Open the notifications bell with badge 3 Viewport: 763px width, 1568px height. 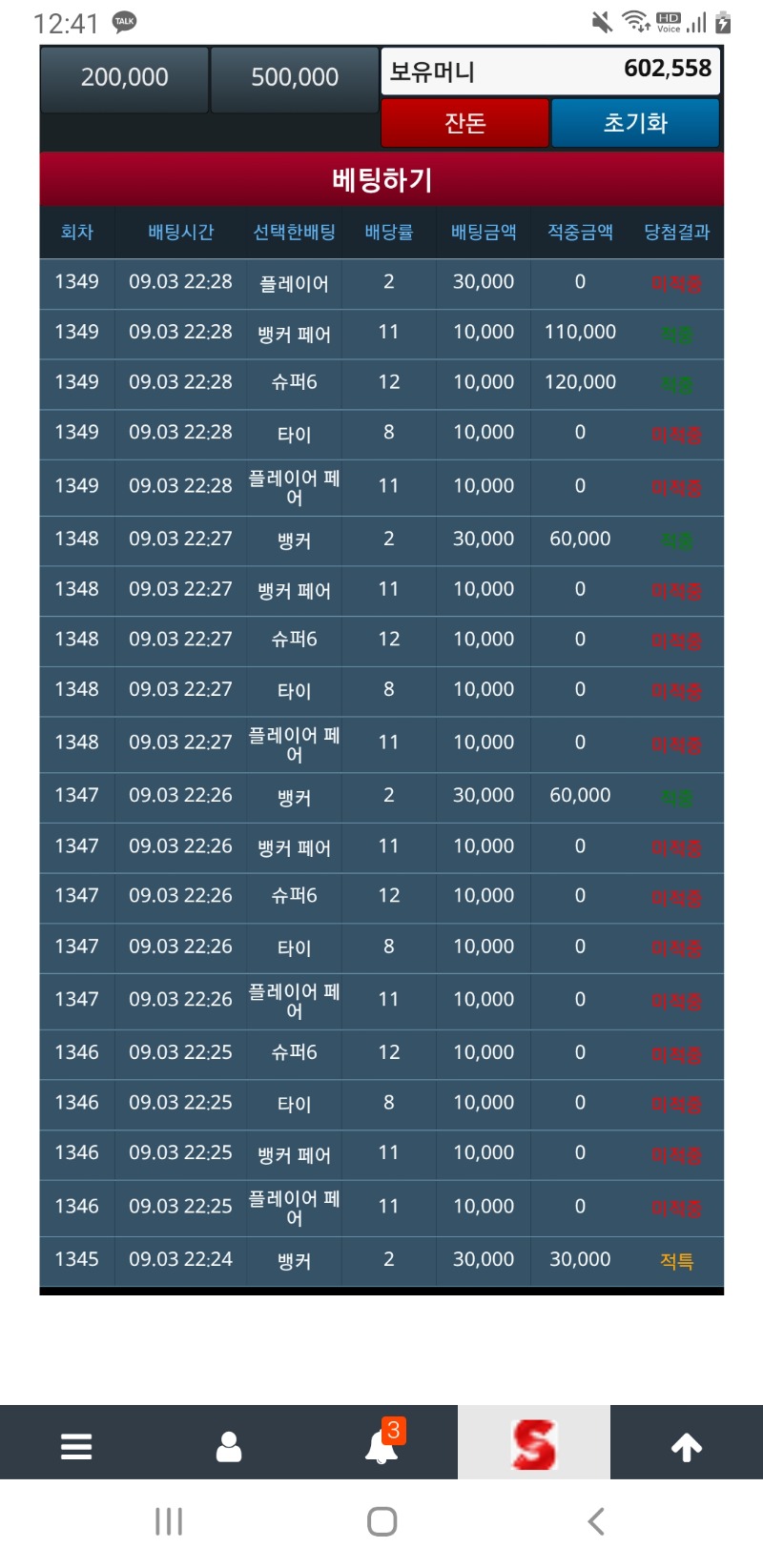pos(383,1443)
